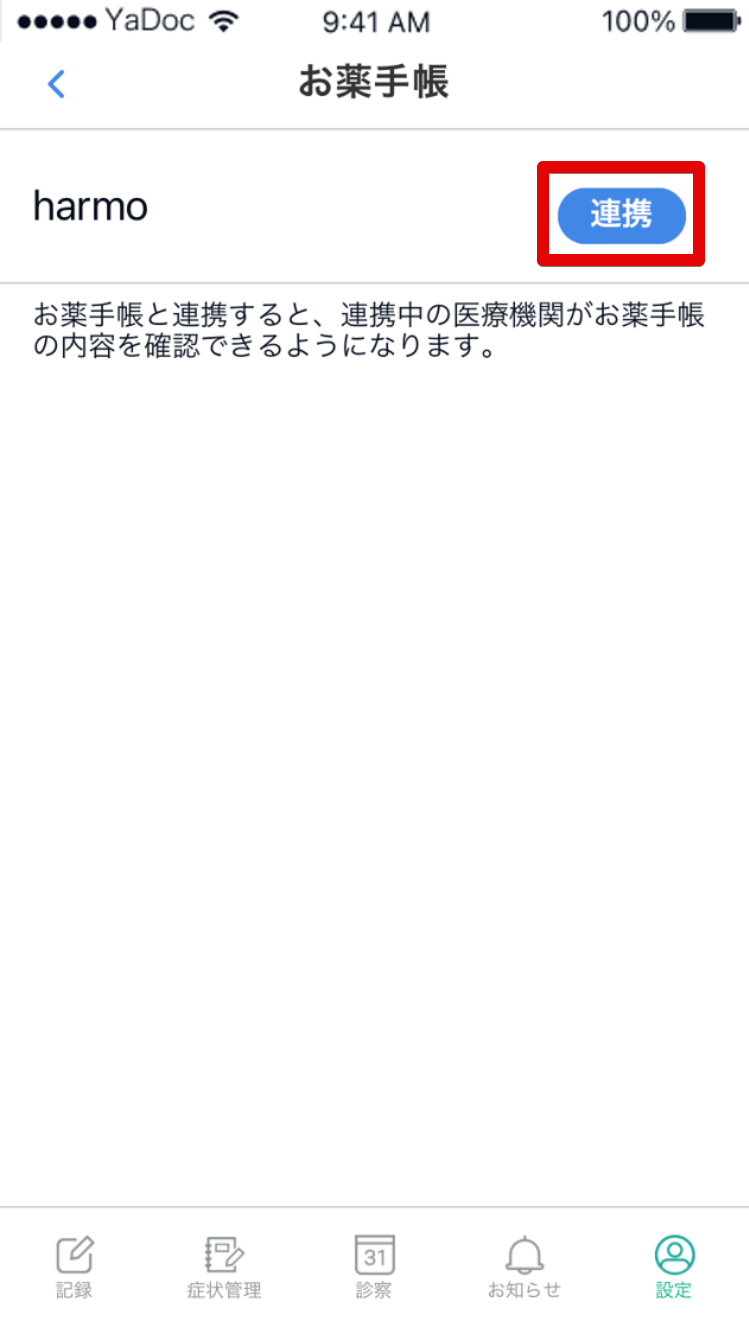Go back using the blue arrow
The image size is (749, 1334).
point(56,84)
